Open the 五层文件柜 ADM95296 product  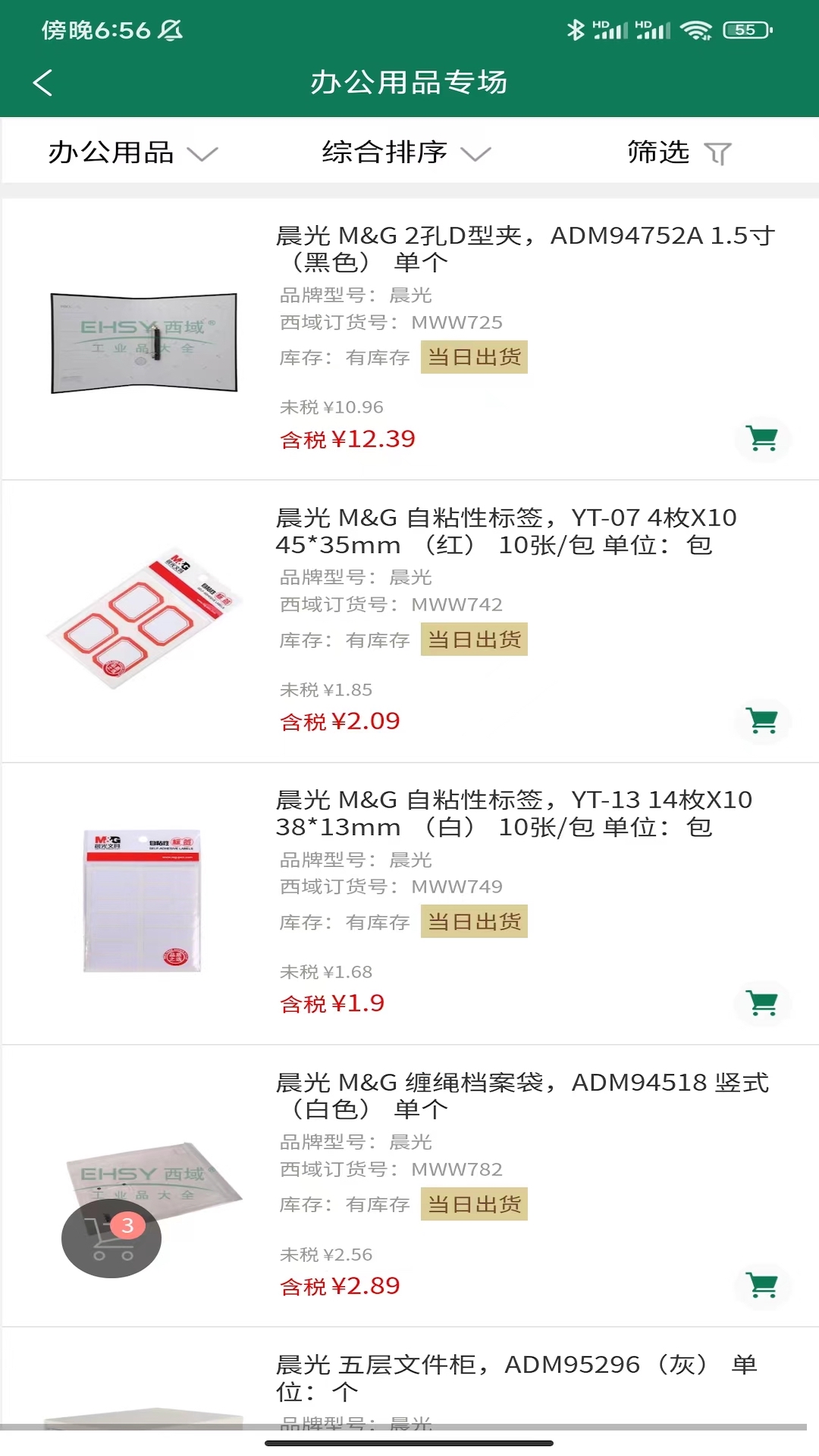tap(516, 1377)
